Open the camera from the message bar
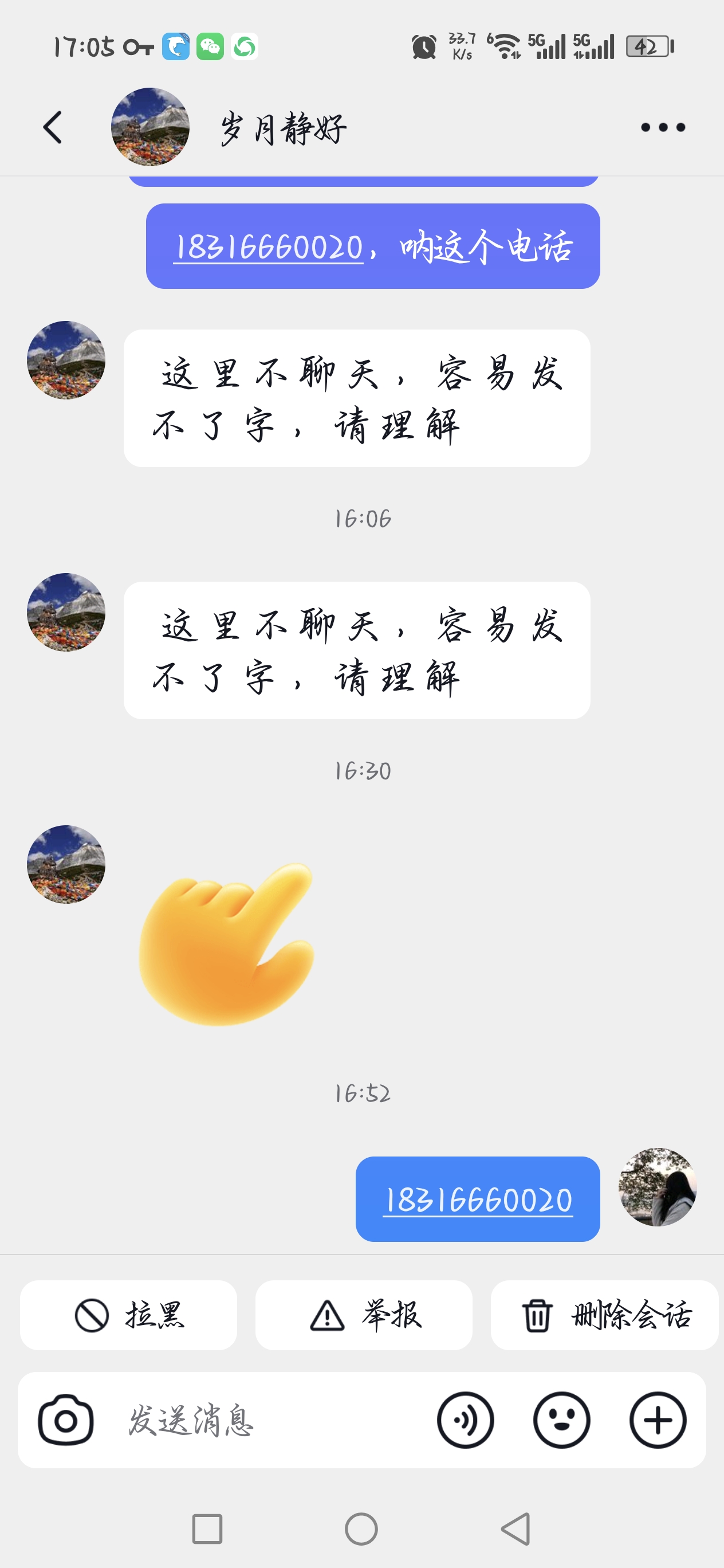The width and height of the screenshot is (724, 1568). (x=66, y=1420)
